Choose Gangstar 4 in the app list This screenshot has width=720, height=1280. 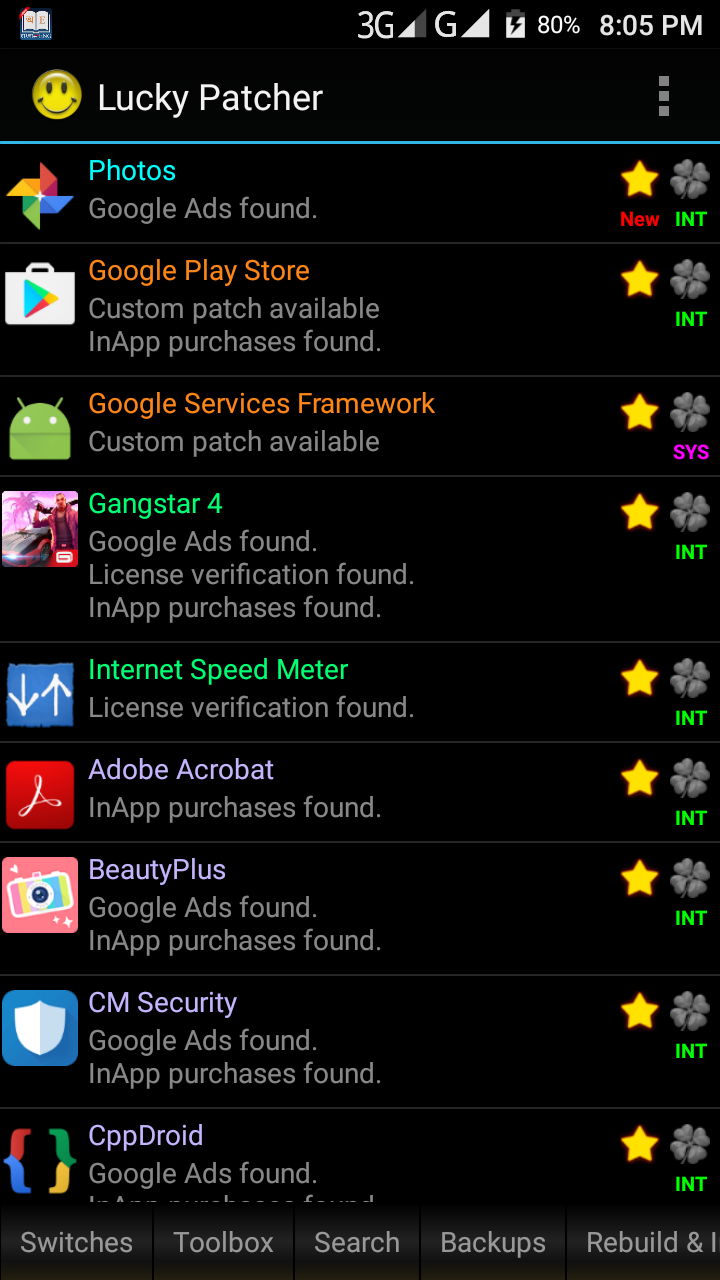coord(300,558)
